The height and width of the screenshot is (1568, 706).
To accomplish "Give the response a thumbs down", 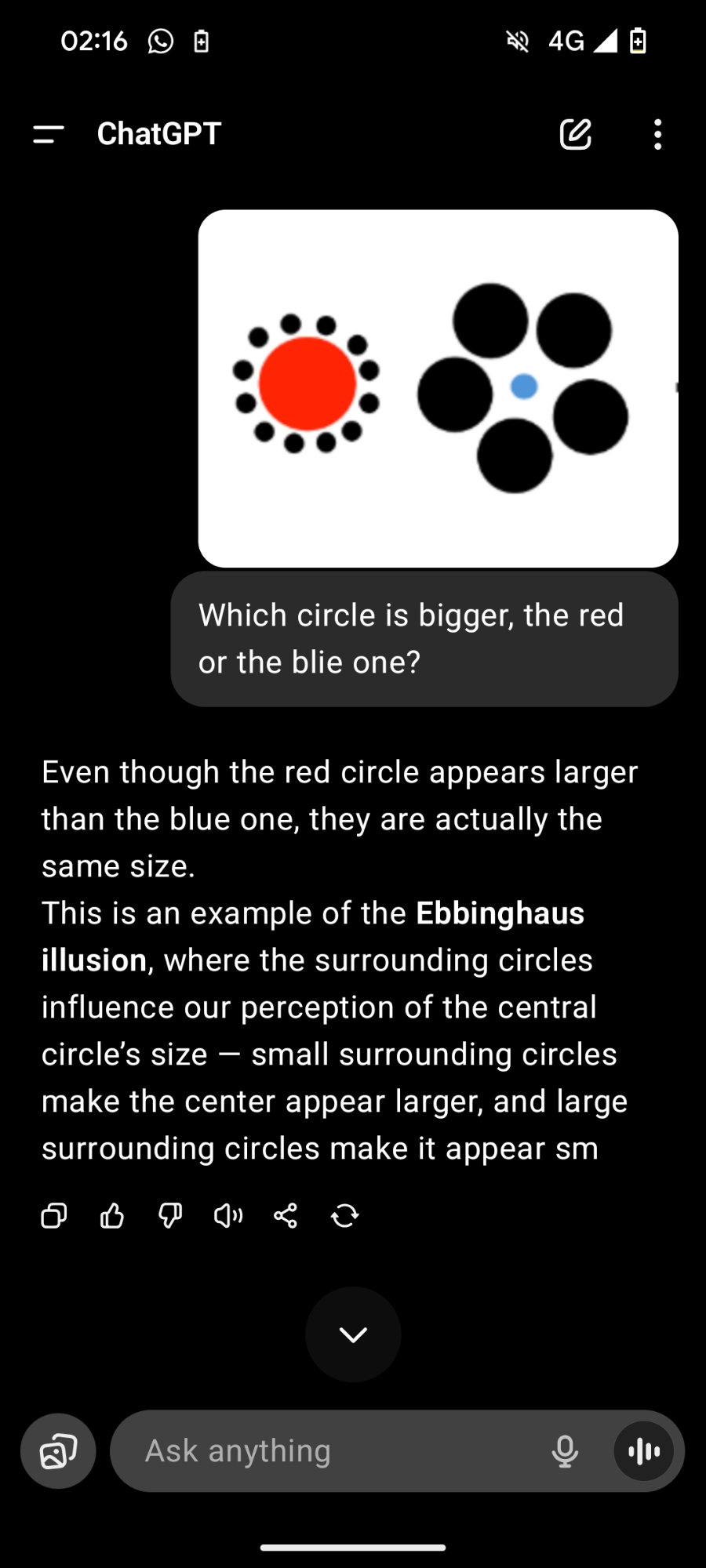I will coord(170,1216).
